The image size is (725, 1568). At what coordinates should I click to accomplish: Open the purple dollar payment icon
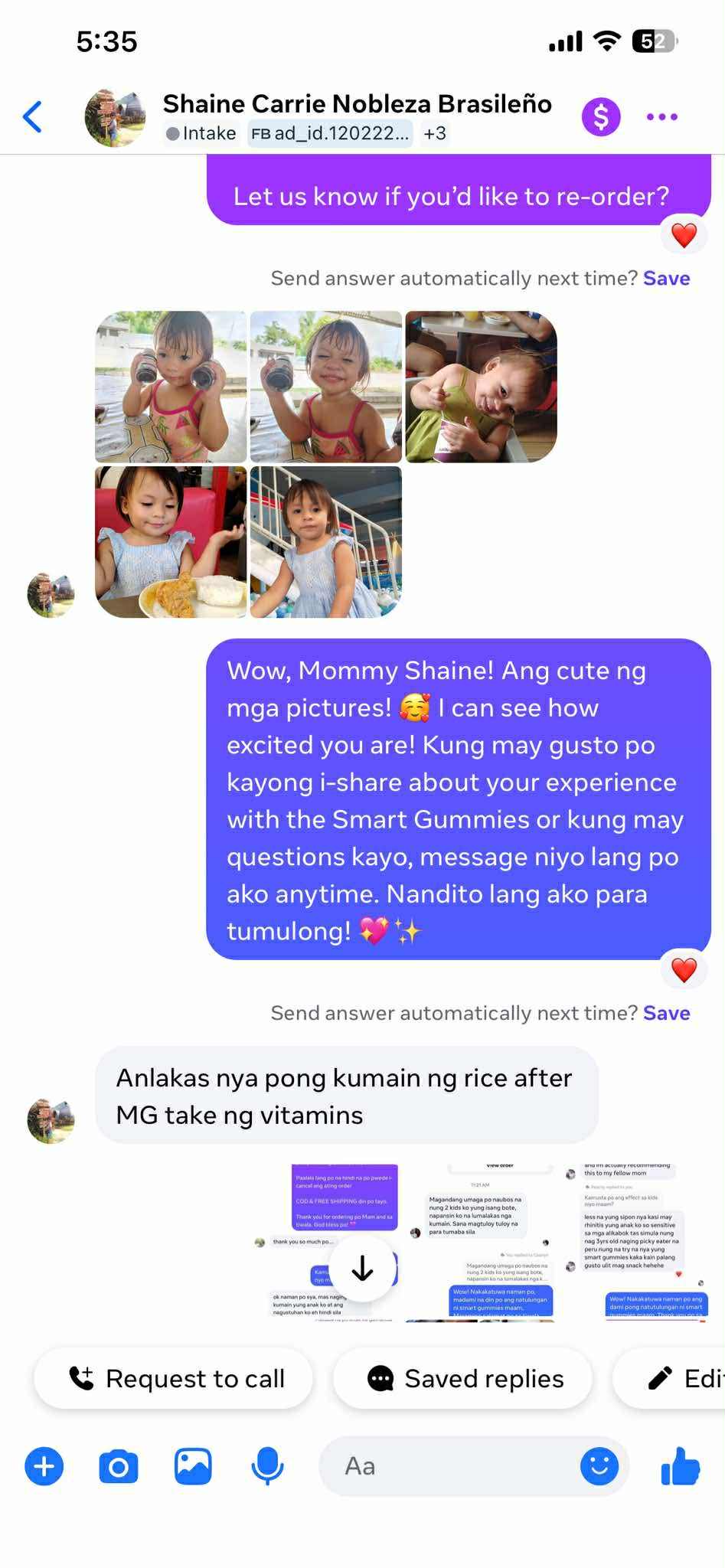click(600, 117)
